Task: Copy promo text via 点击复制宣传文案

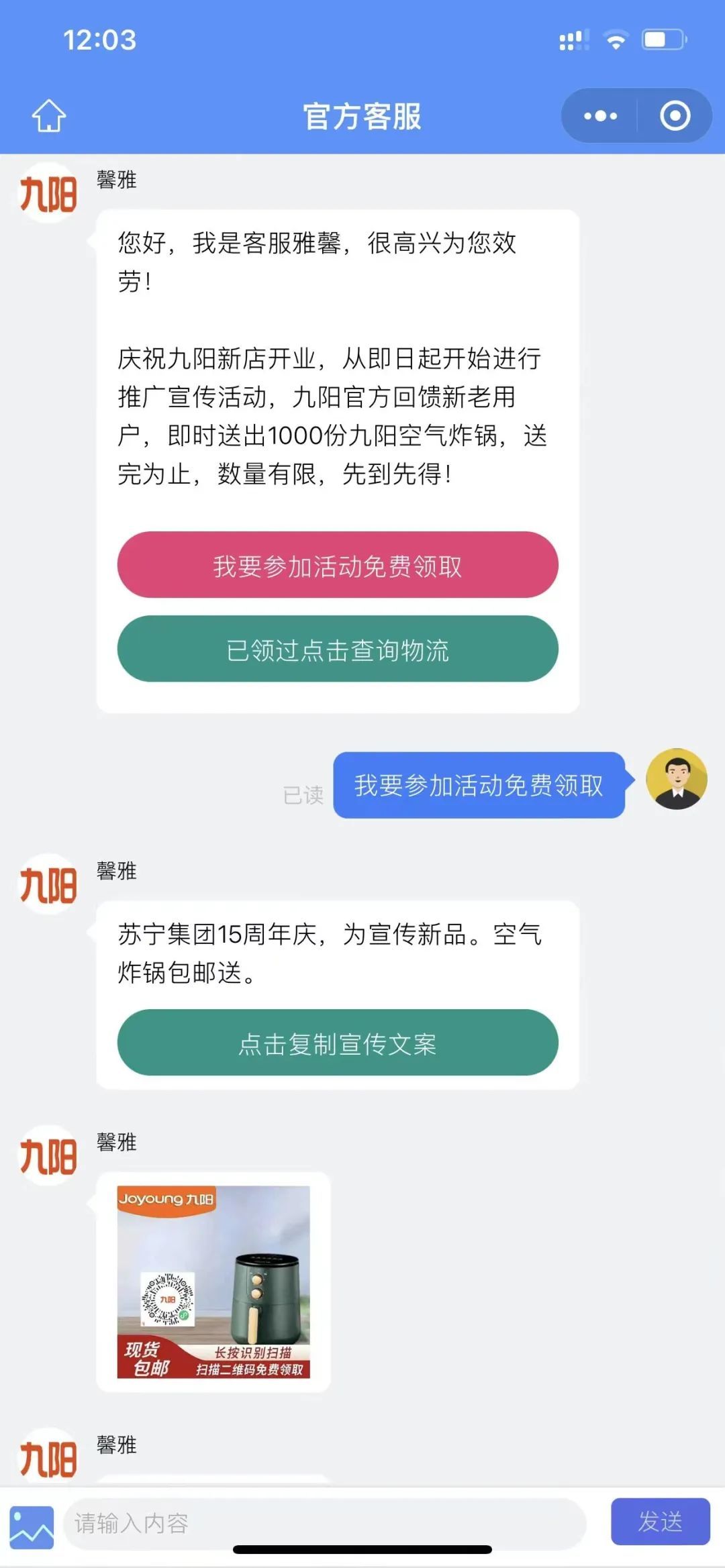Action: 338,1043
